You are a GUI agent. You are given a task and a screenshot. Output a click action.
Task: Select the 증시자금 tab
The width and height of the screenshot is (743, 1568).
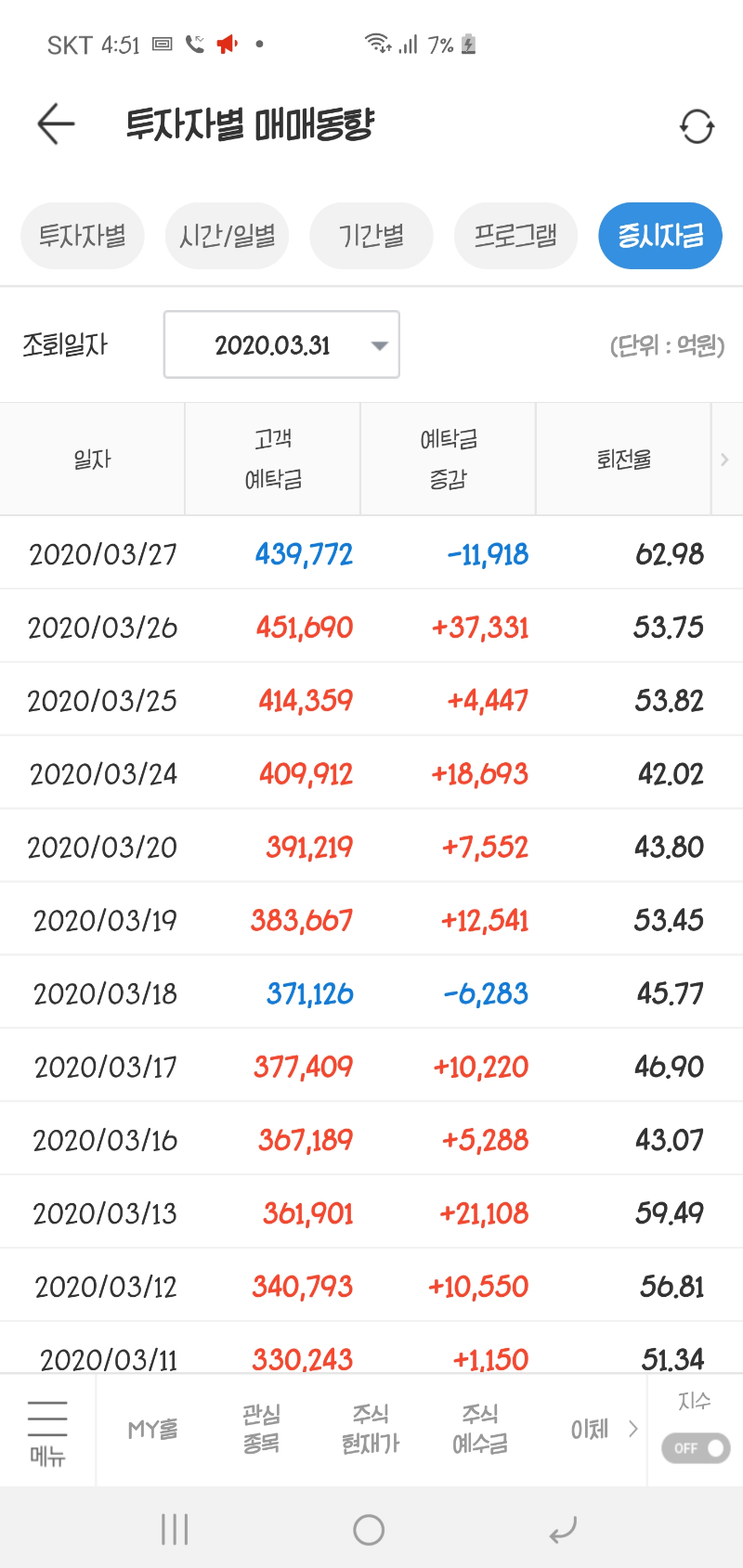[x=660, y=236]
